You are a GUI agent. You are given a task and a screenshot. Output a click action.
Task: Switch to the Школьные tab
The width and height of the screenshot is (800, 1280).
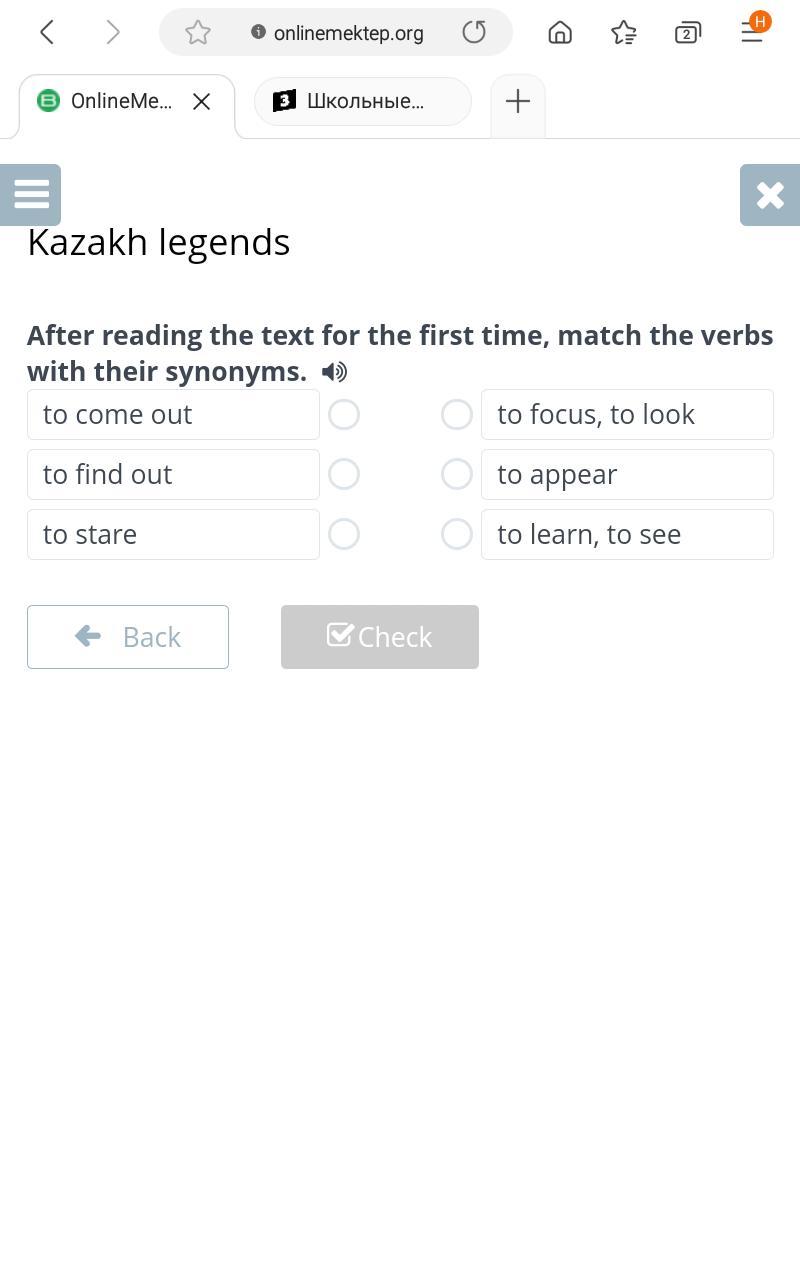coord(363,101)
